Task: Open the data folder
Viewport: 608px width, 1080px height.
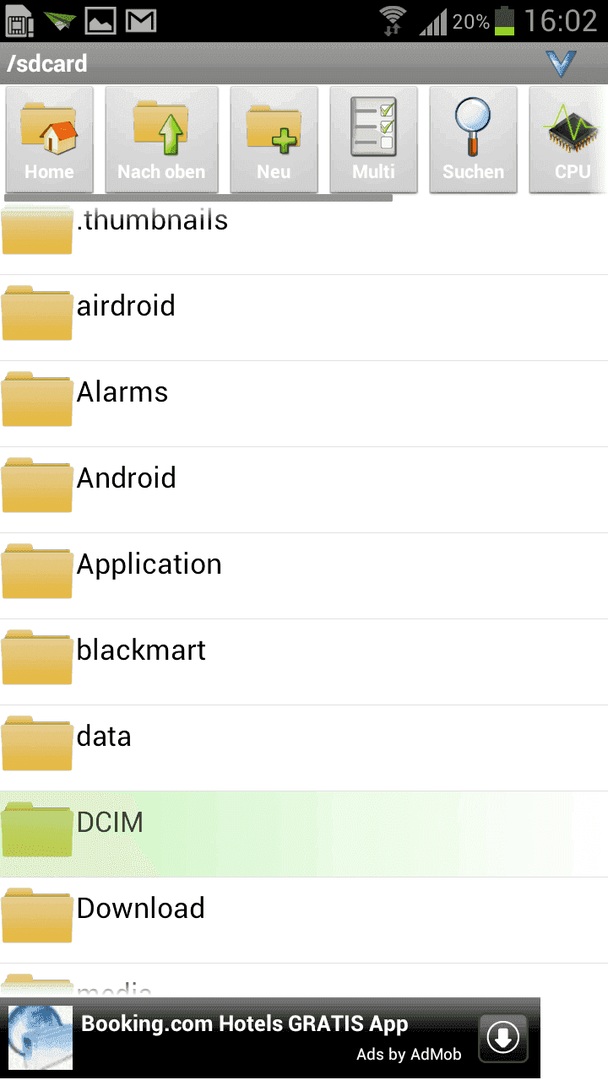Action: click(x=304, y=748)
